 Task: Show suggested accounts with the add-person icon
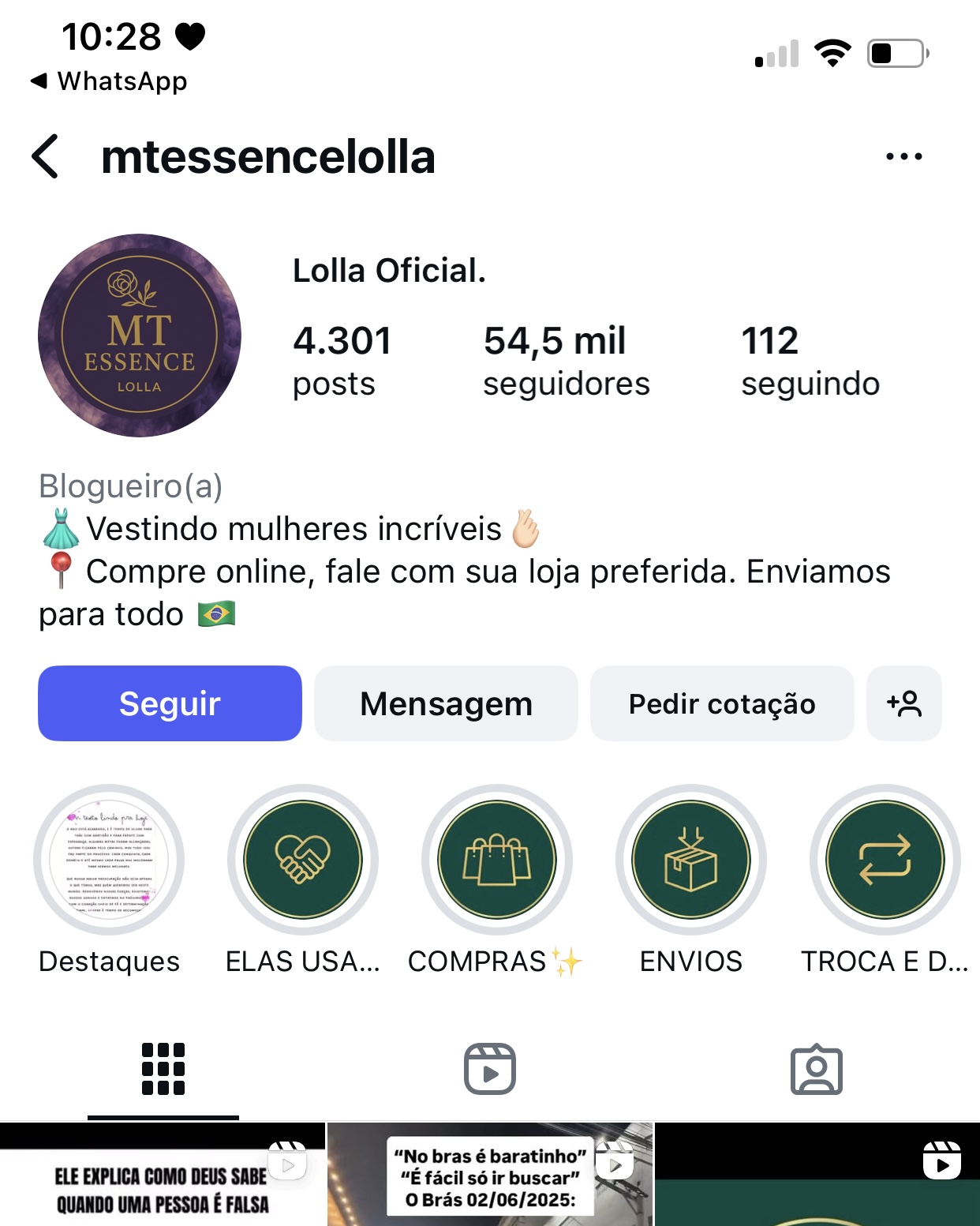click(903, 703)
